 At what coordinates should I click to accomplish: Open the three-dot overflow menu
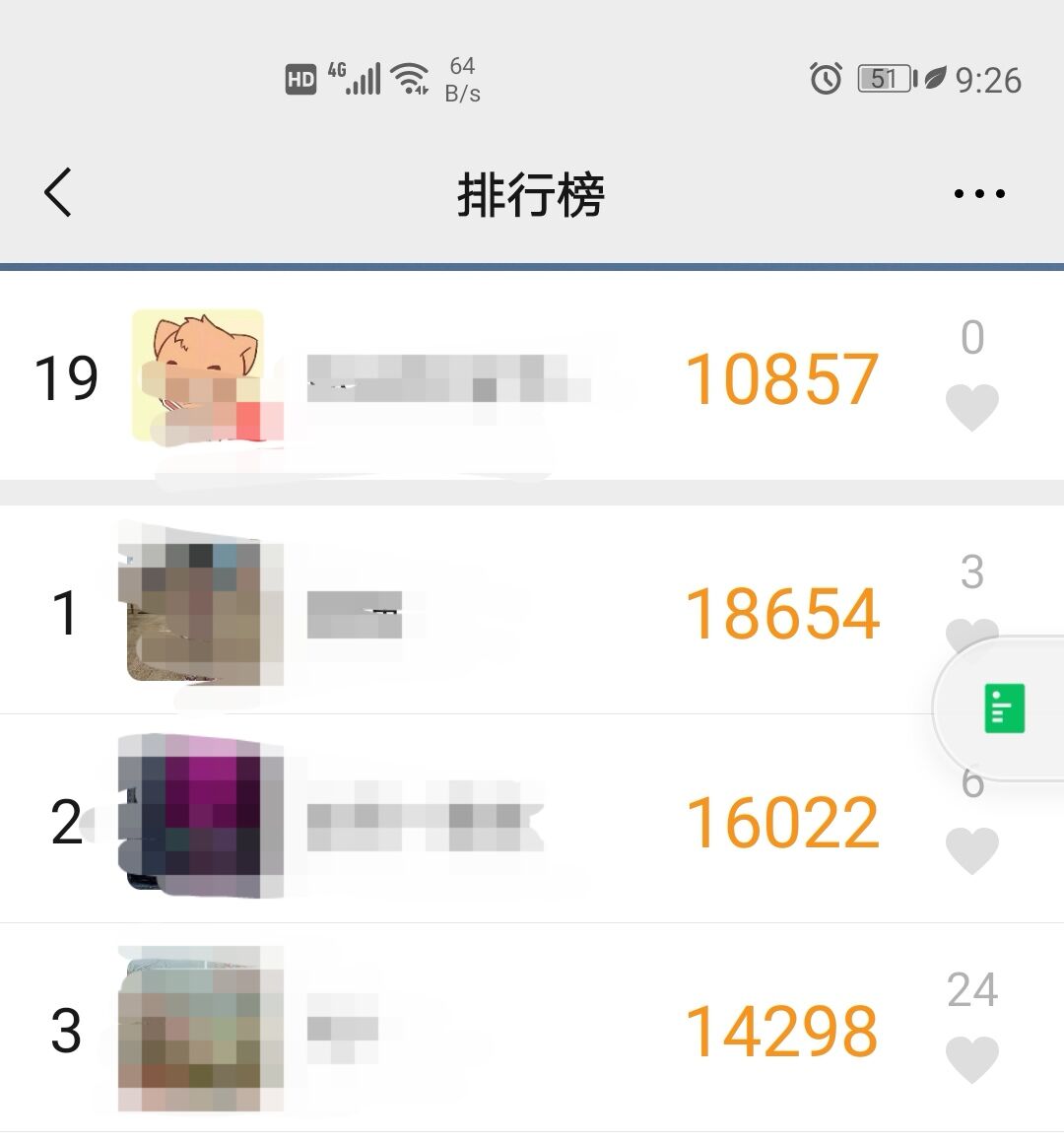[979, 193]
